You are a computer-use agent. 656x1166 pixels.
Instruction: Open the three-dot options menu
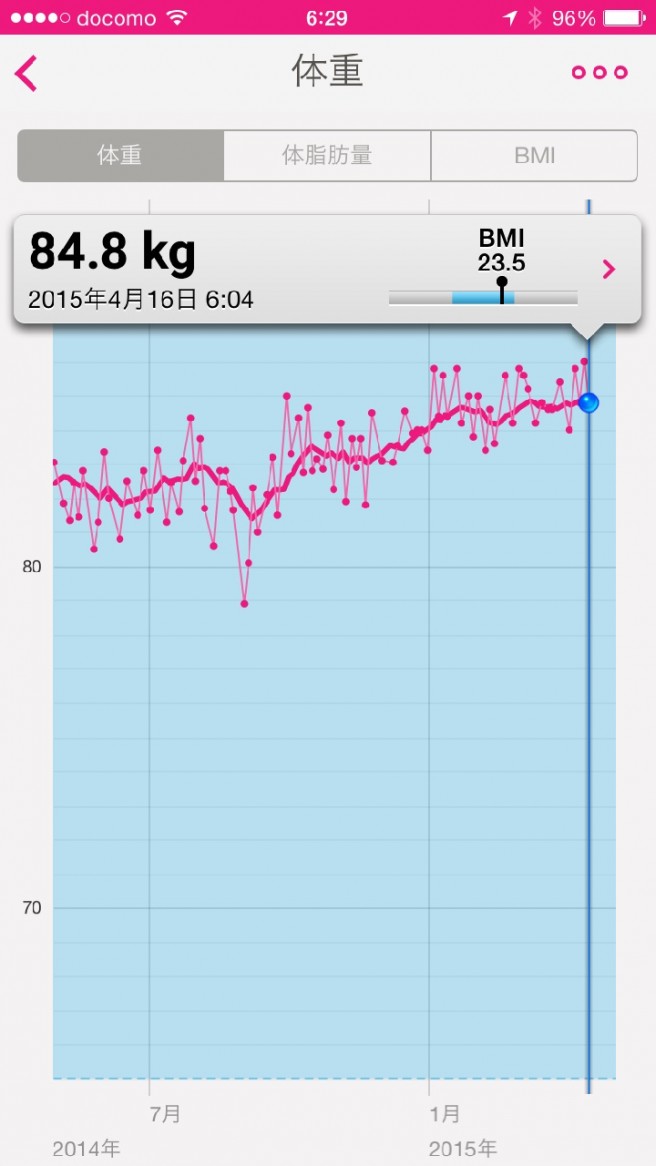599,73
